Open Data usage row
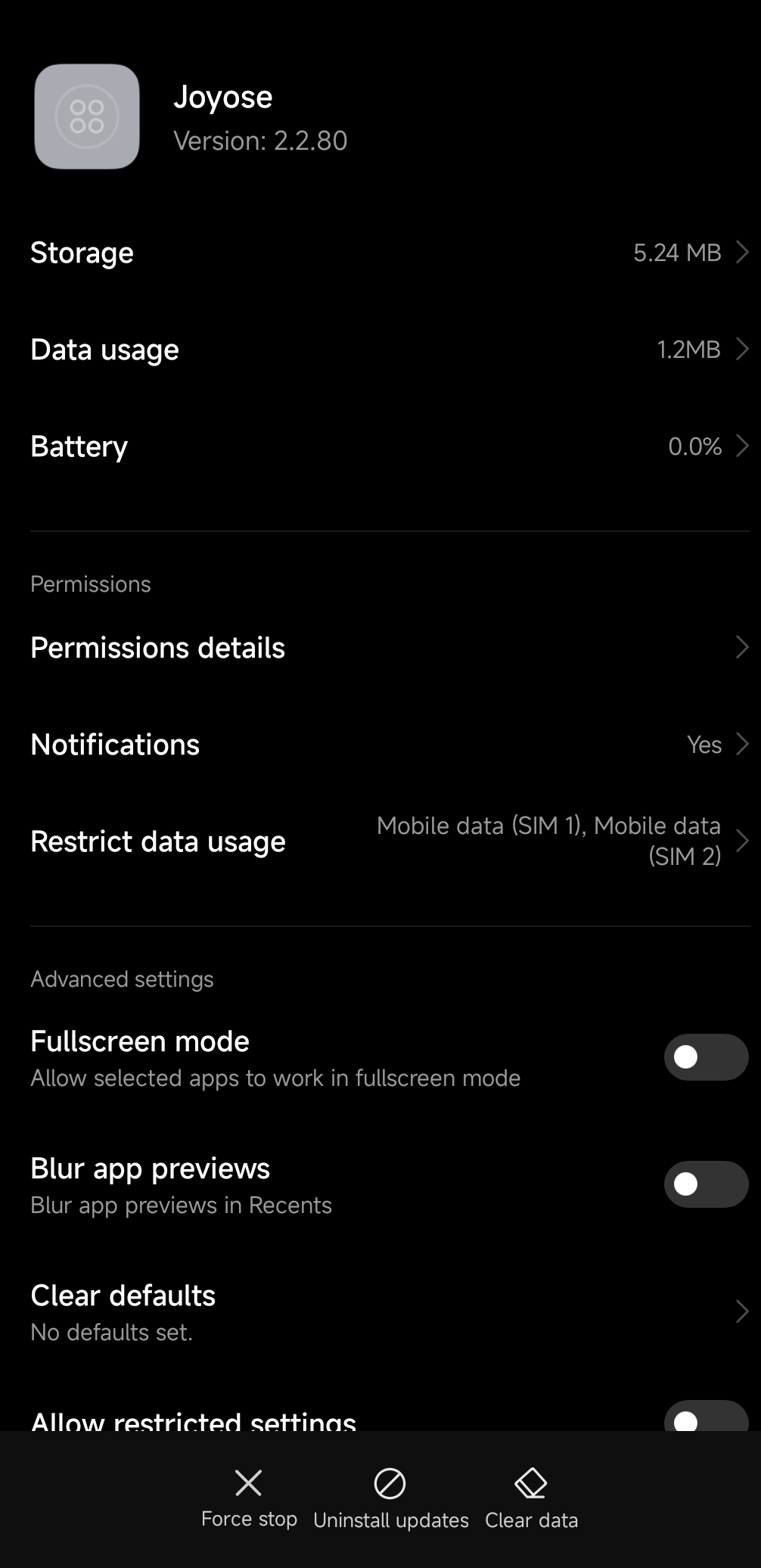This screenshot has height=1568, width=761. 380,350
